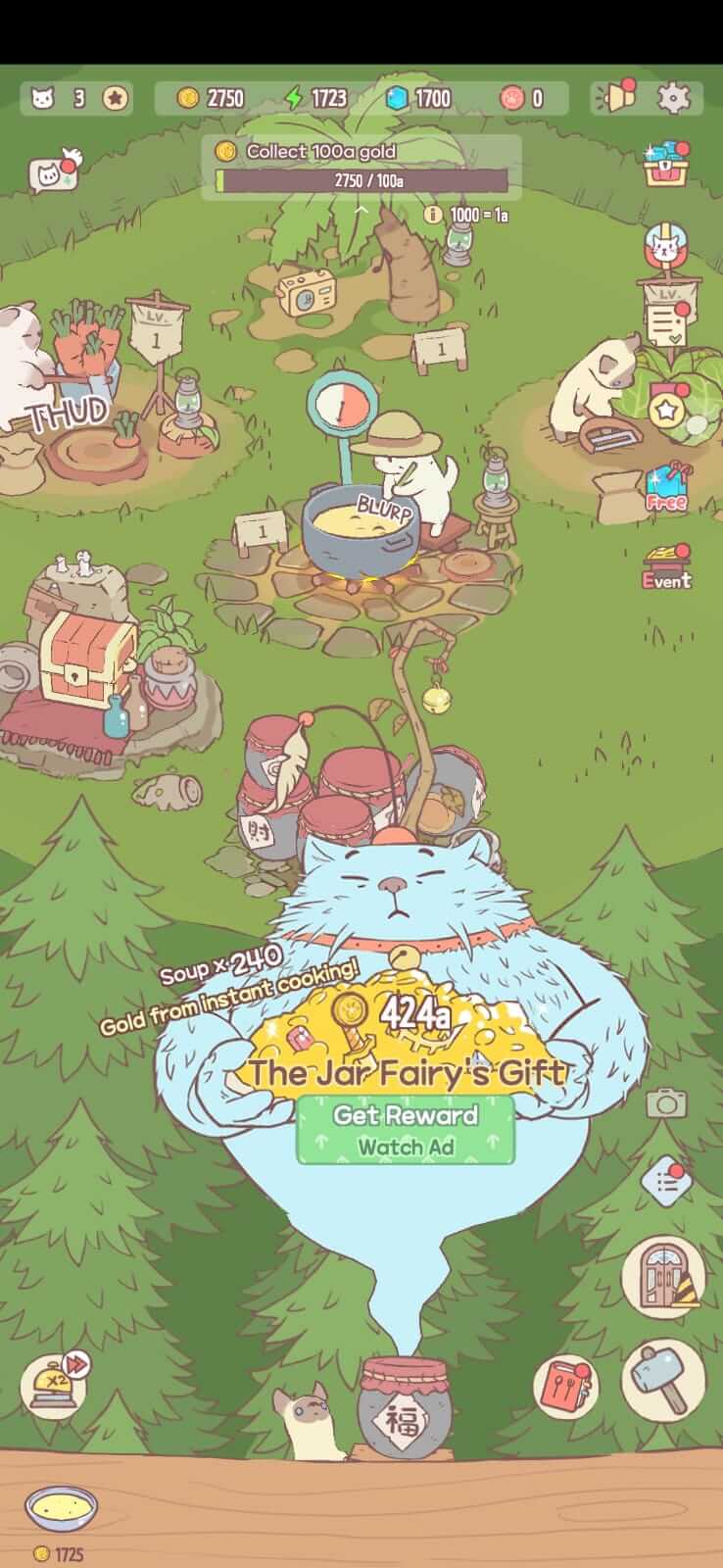
Task: Open the shop basket icon
Action: [x=666, y=164]
